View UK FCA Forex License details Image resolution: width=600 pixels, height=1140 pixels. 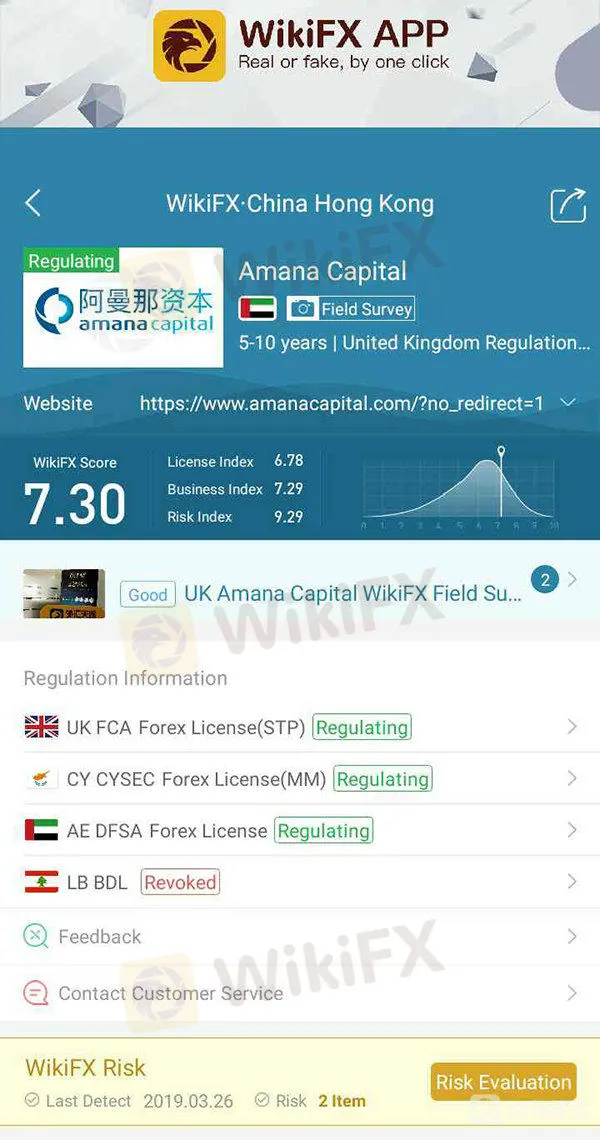click(x=300, y=727)
